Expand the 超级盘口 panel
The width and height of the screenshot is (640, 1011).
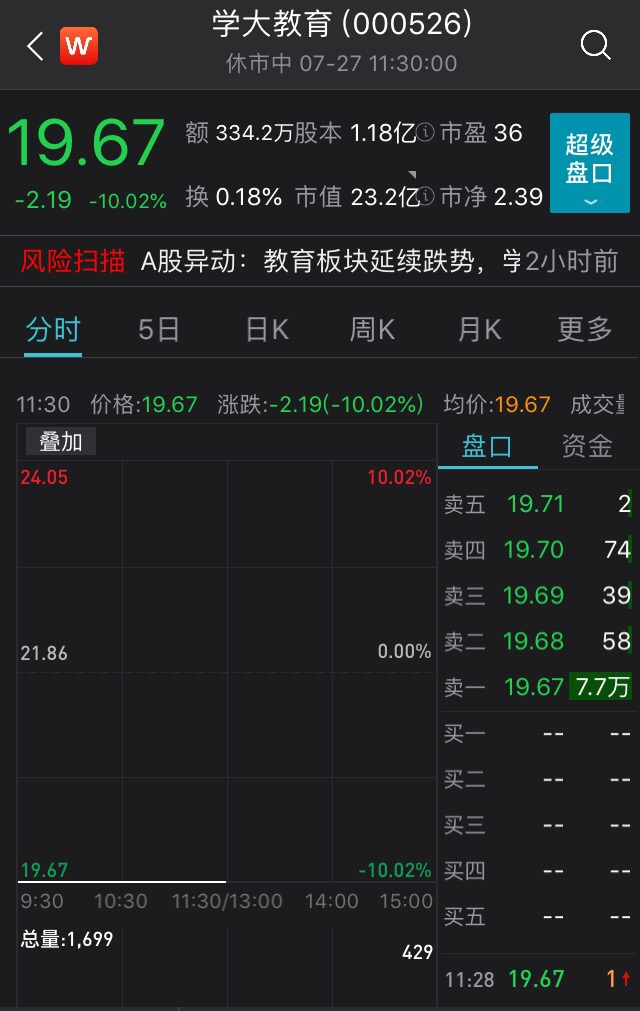(x=589, y=163)
